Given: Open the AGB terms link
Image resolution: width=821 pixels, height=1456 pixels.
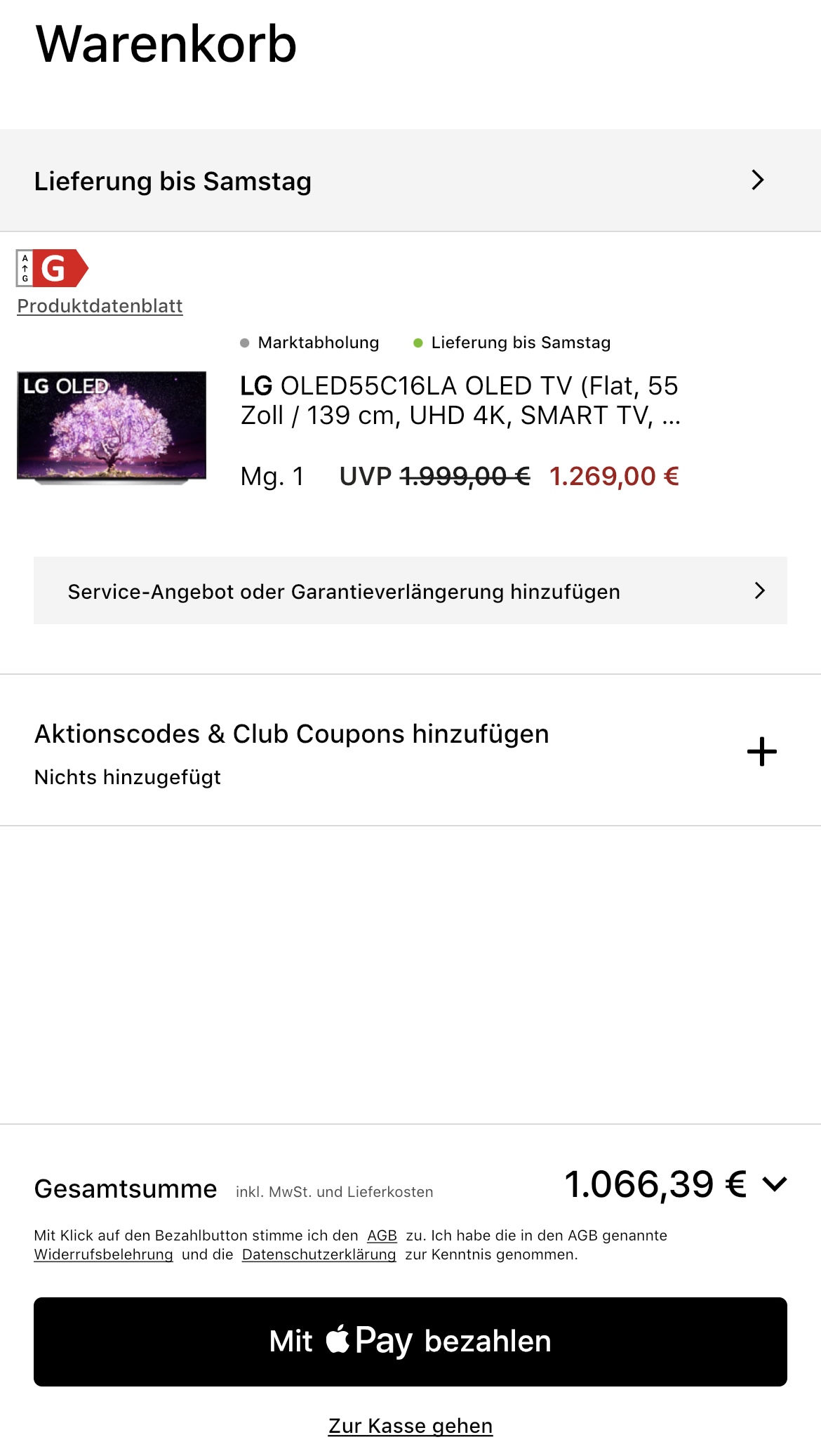Looking at the screenshot, I should [382, 1236].
